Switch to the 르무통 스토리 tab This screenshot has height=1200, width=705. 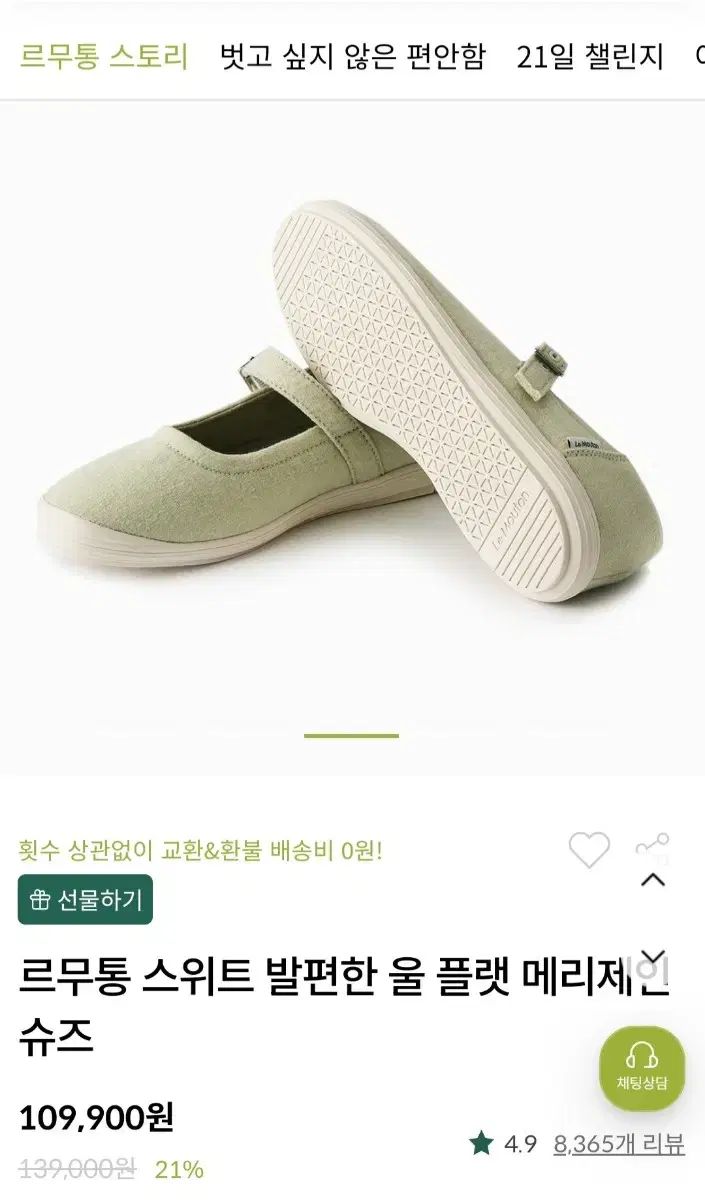104,56
